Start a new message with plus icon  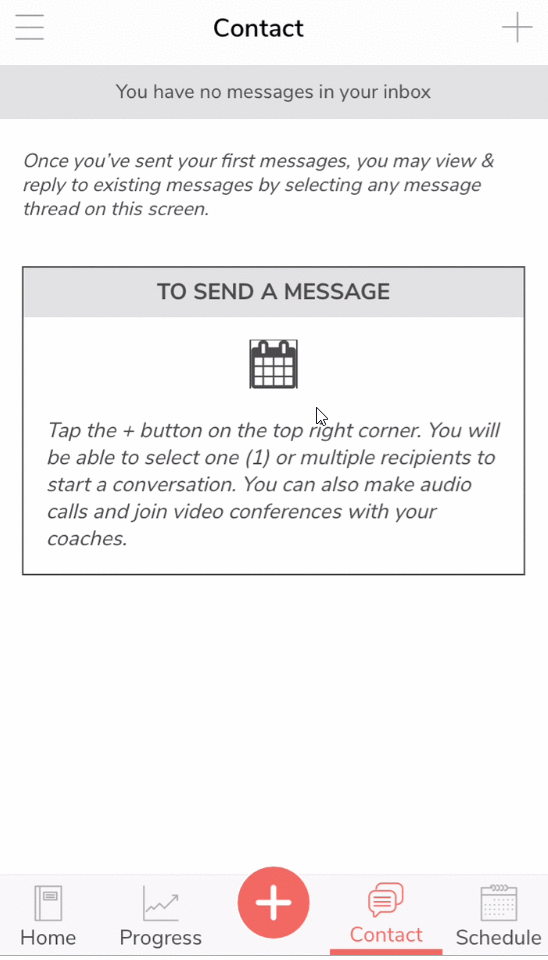coord(517,28)
